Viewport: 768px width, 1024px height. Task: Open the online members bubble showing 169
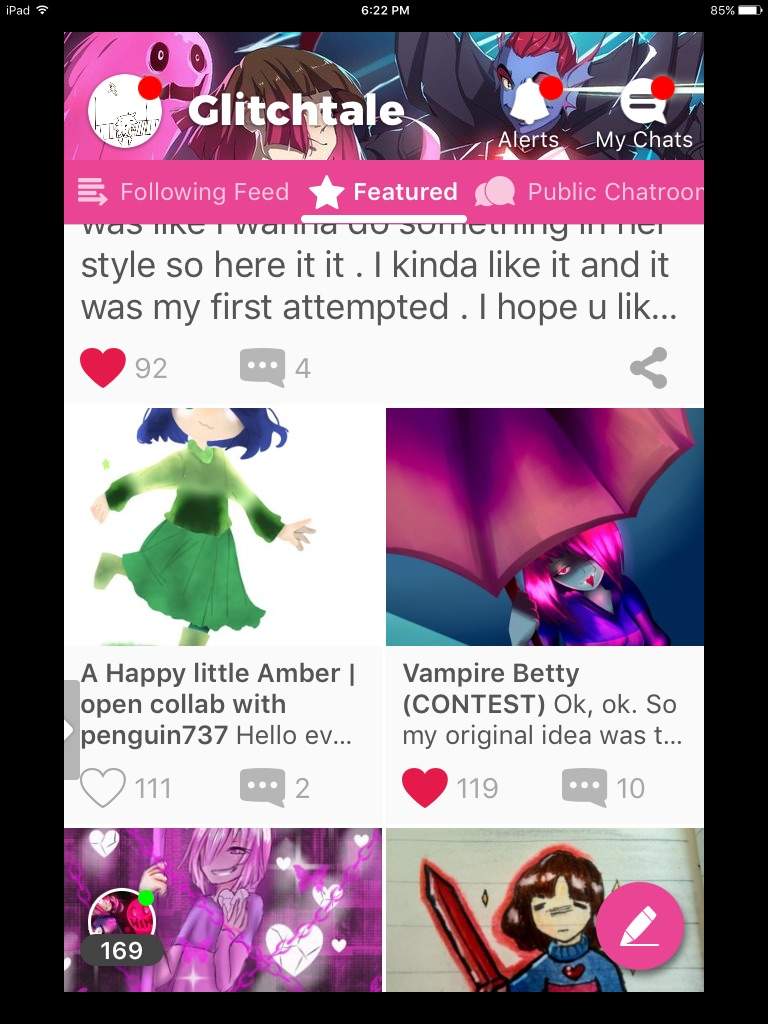coord(122,930)
